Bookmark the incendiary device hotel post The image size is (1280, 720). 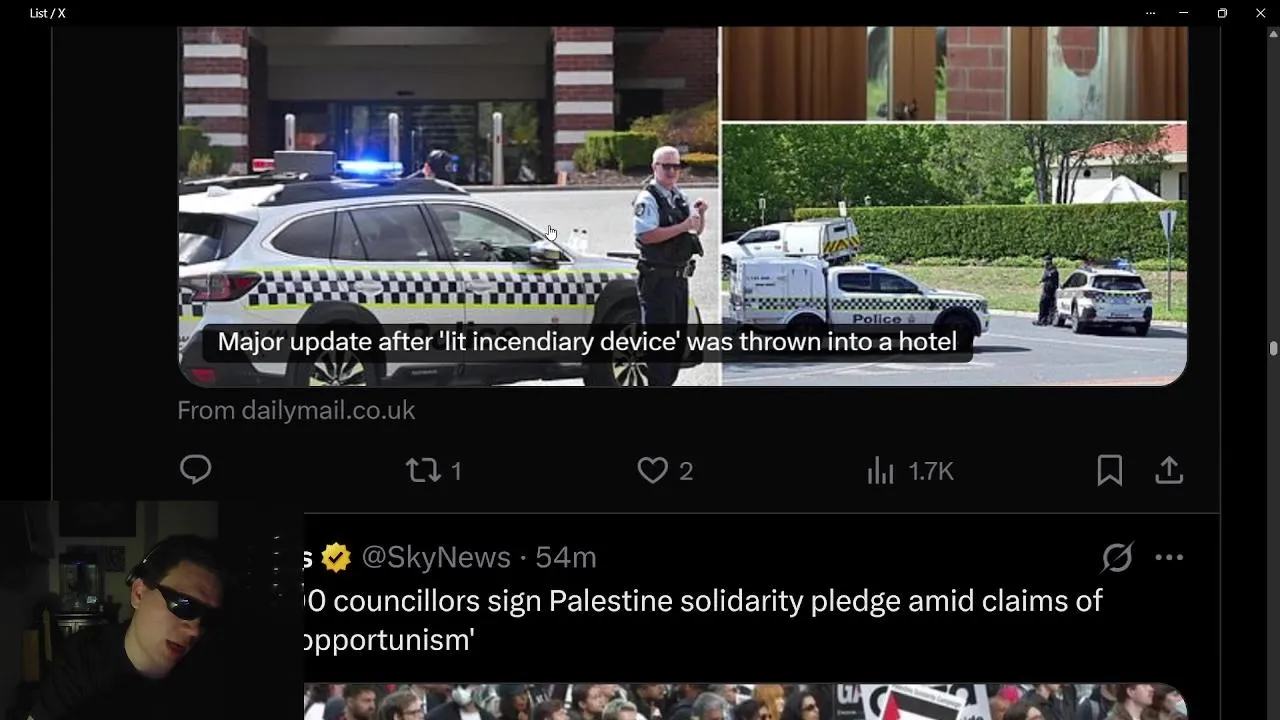pos(1109,470)
